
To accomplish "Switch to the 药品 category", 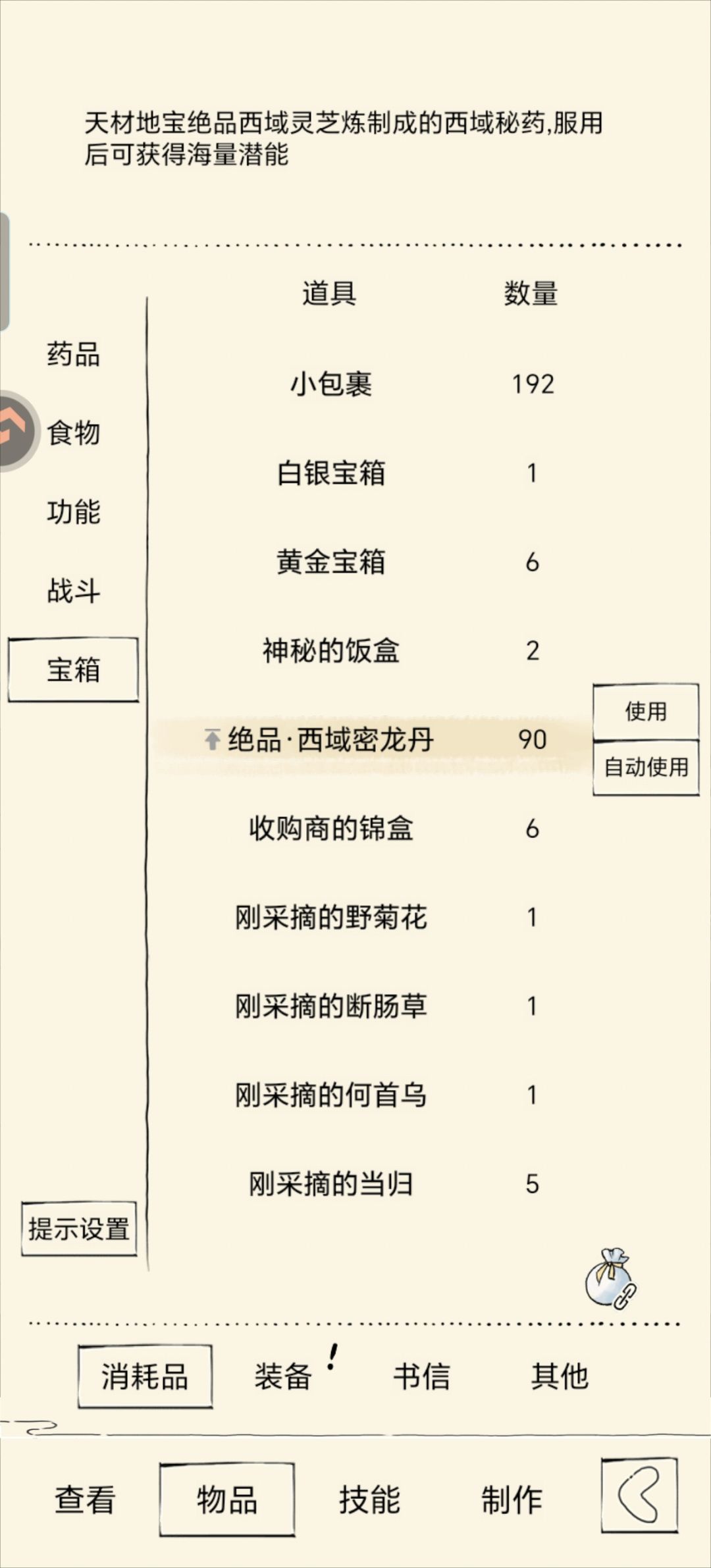I will click(73, 354).
